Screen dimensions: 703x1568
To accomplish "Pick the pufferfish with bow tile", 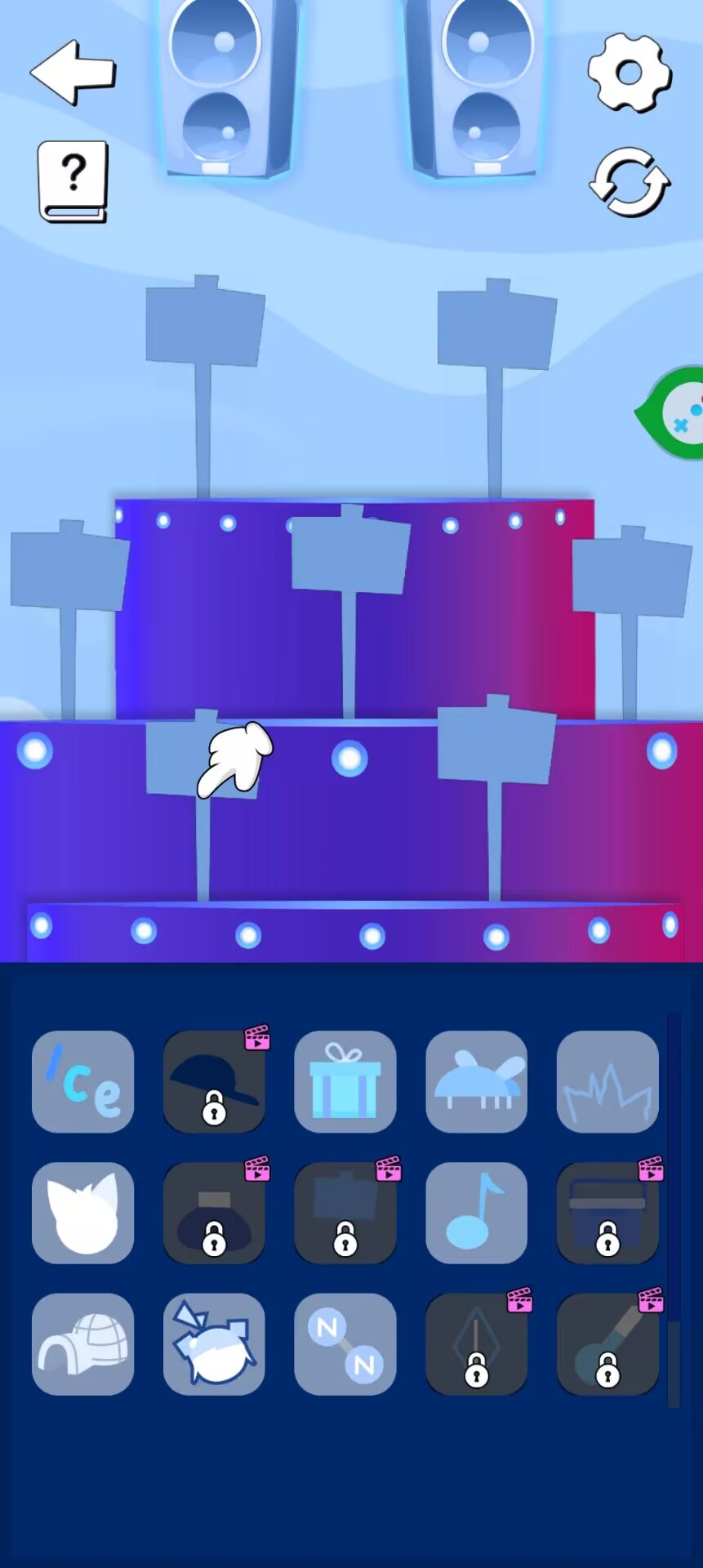I will tap(214, 1344).
